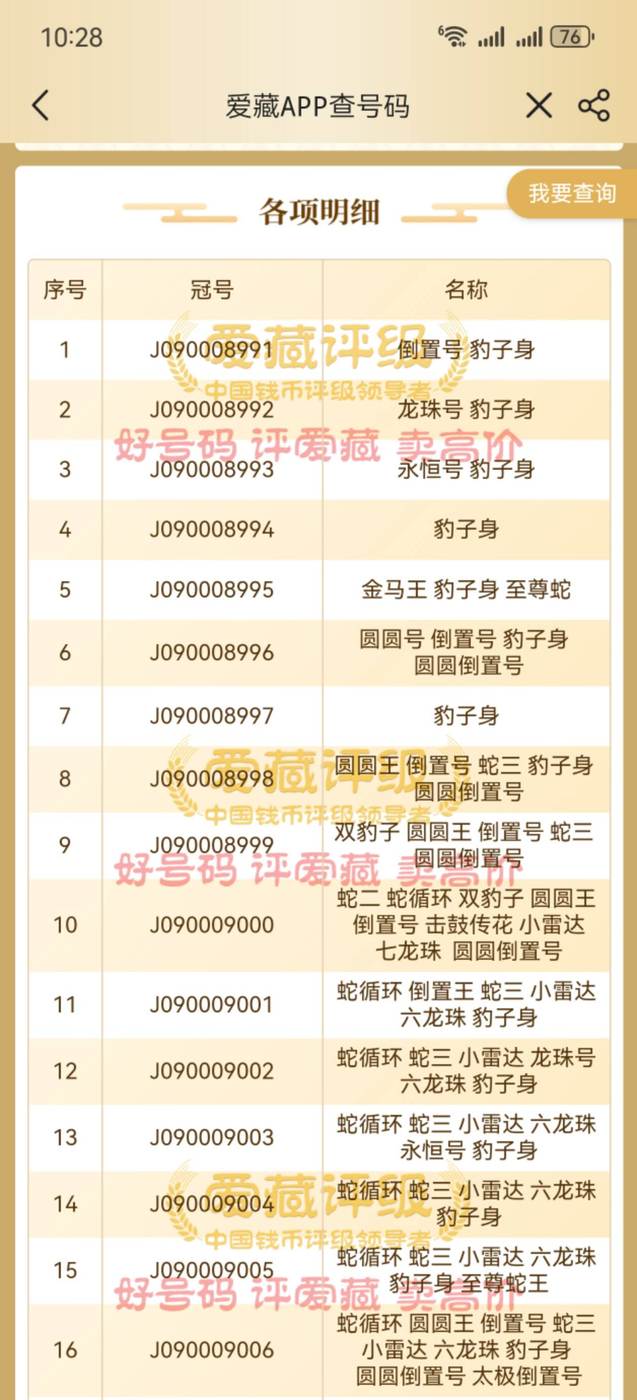This screenshot has width=637, height=1400.
Task: Go back to the previous page
Action: 41,105
